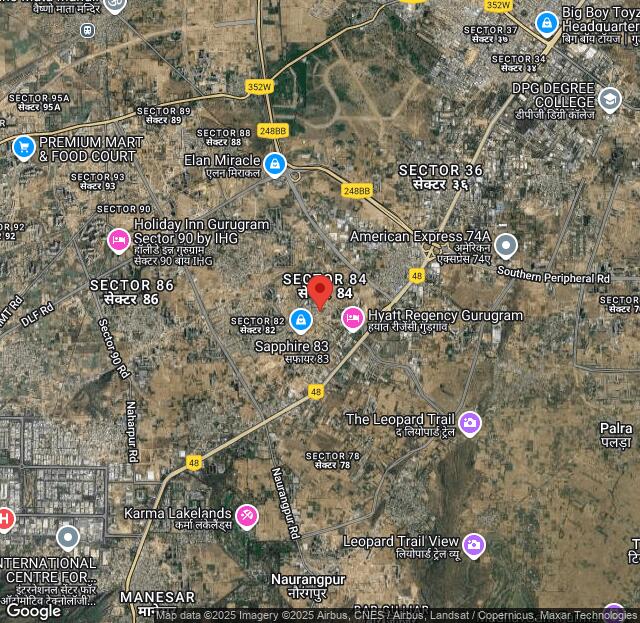Open the Hyatt Regency Gurugram hotel pin
Screen dimensions: 640x623
point(353,319)
